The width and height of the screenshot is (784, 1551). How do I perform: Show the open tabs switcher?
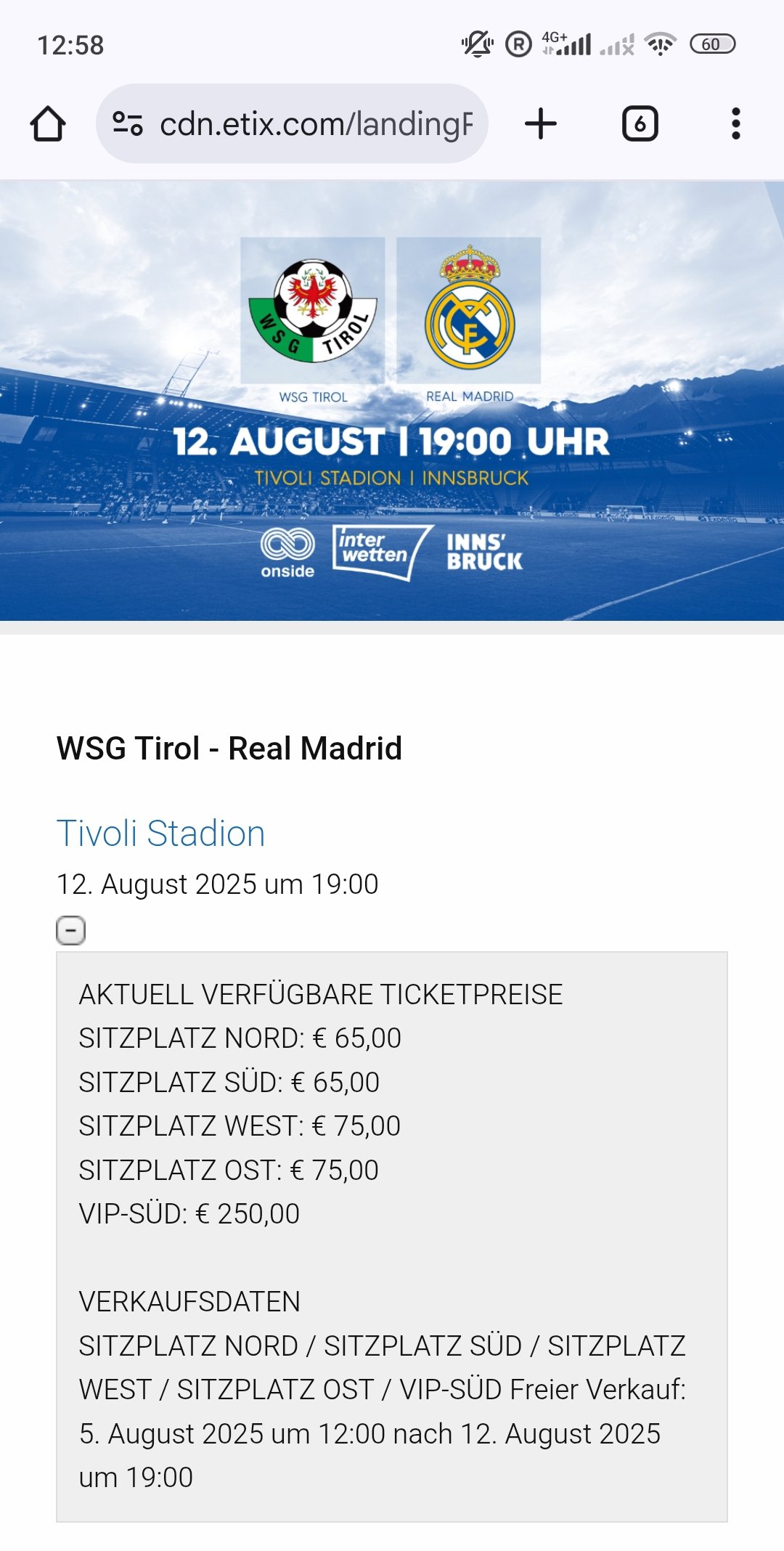tap(640, 123)
